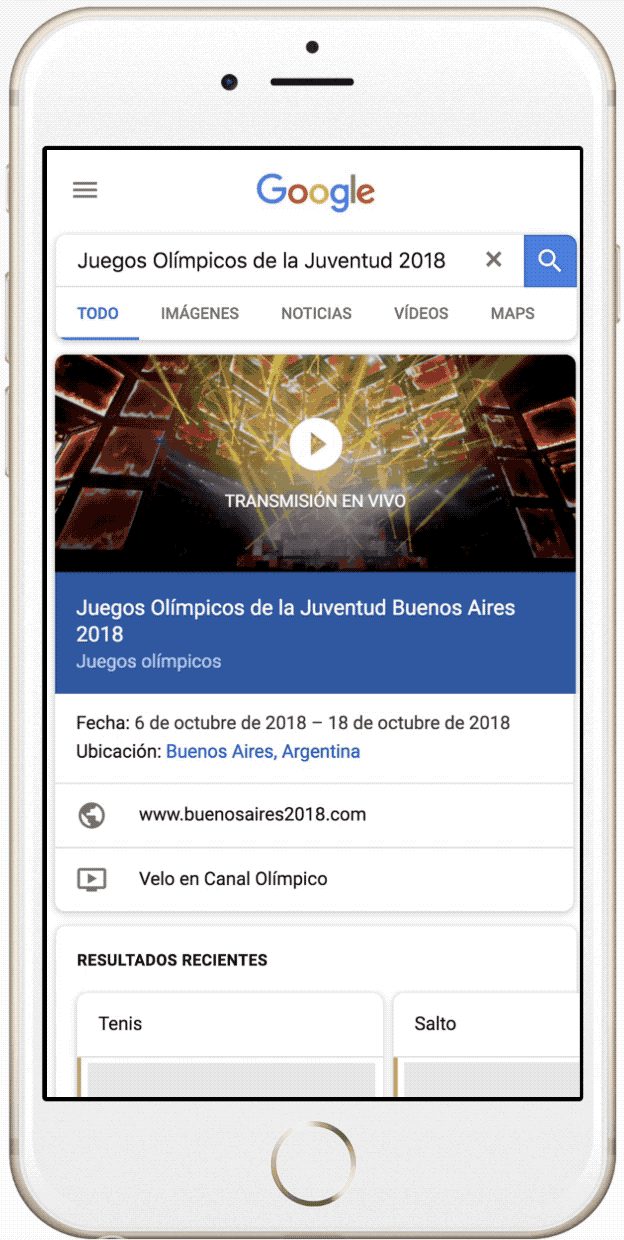Open the Tenis results card
The height and width of the screenshot is (1240, 624).
coord(230,1044)
